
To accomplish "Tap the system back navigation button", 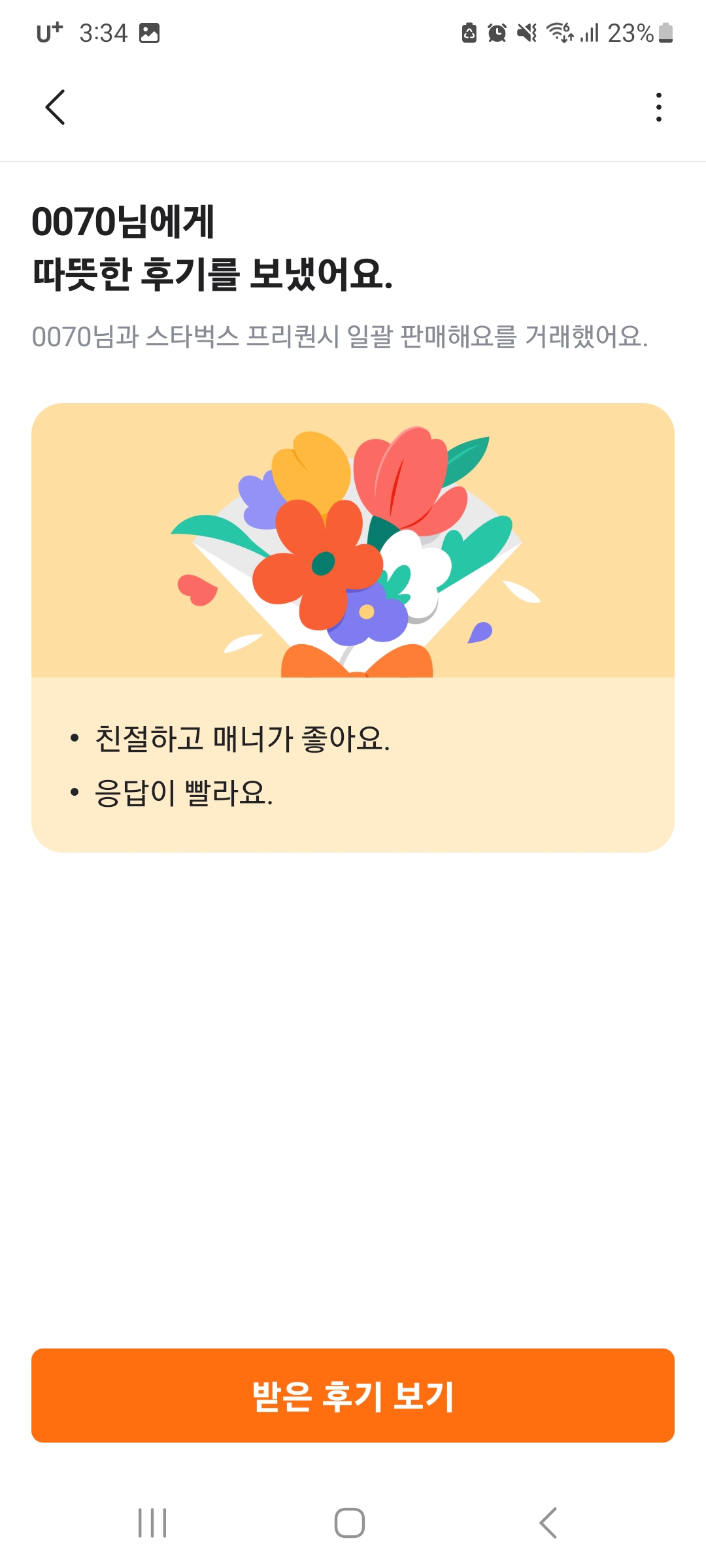I will (x=548, y=1523).
